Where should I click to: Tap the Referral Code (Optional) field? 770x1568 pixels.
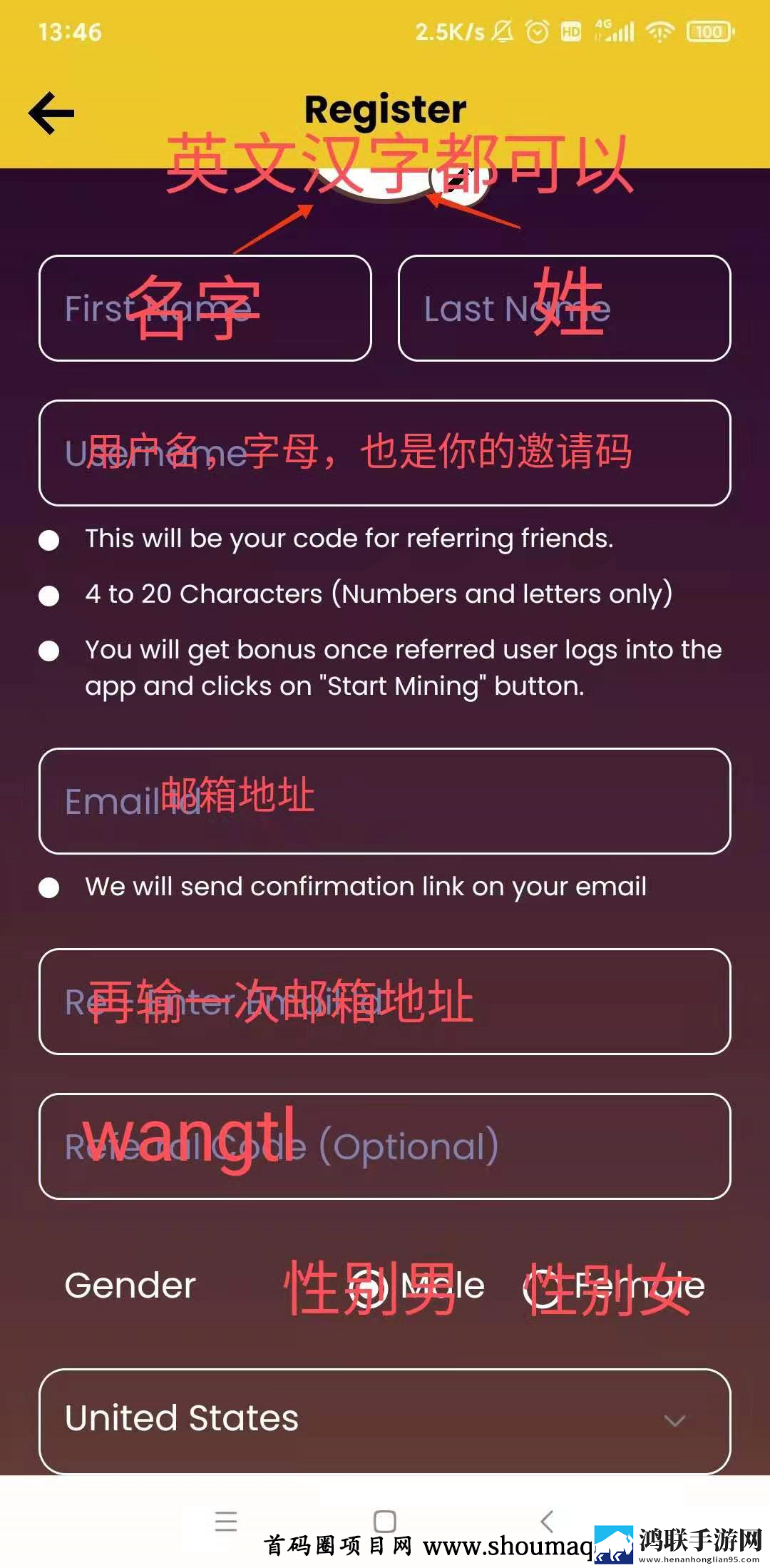tap(385, 1146)
